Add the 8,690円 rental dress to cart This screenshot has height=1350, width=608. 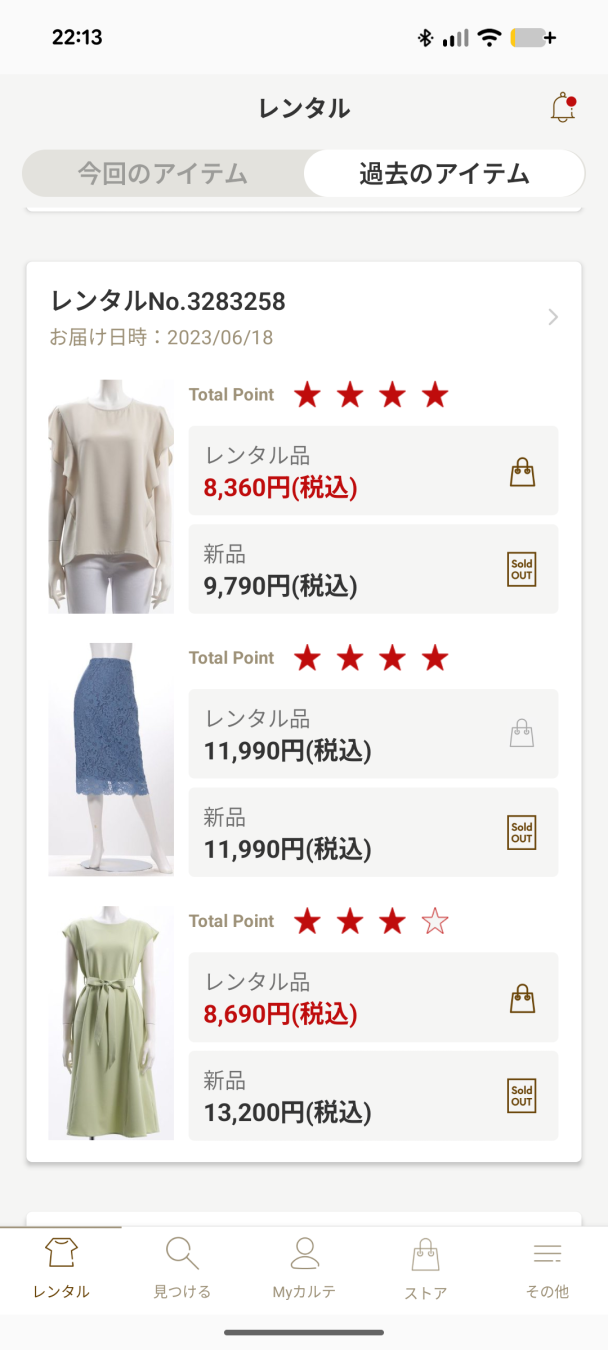tap(522, 997)
